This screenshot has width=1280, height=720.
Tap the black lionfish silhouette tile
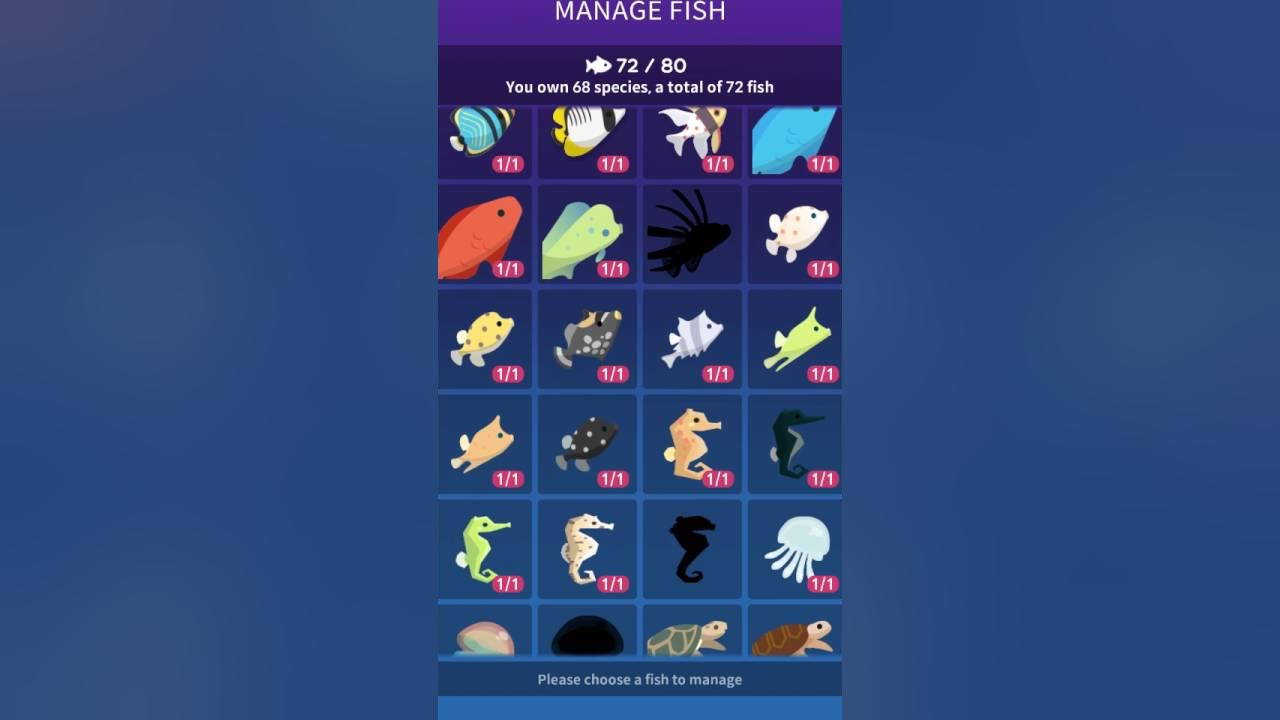coord(692,234)
